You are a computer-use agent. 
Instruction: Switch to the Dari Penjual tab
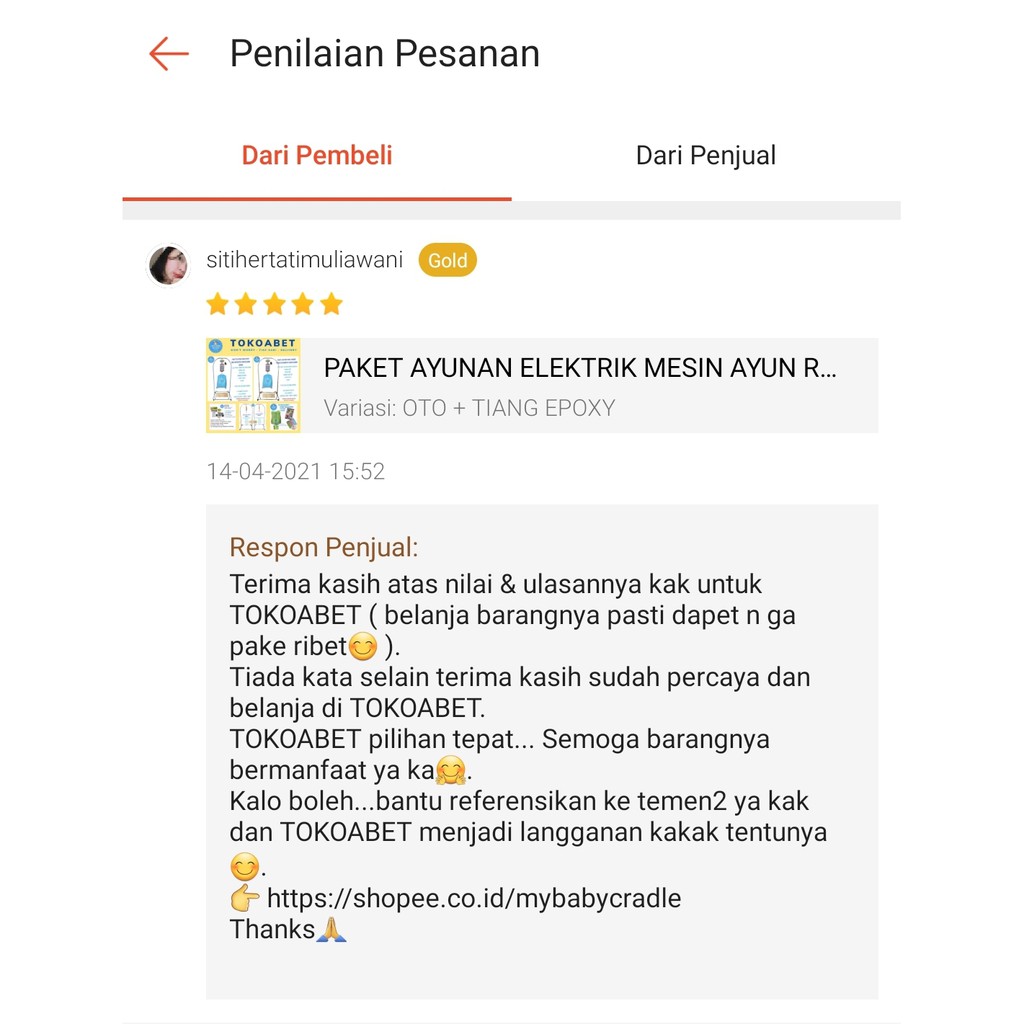tap(706, 156)
